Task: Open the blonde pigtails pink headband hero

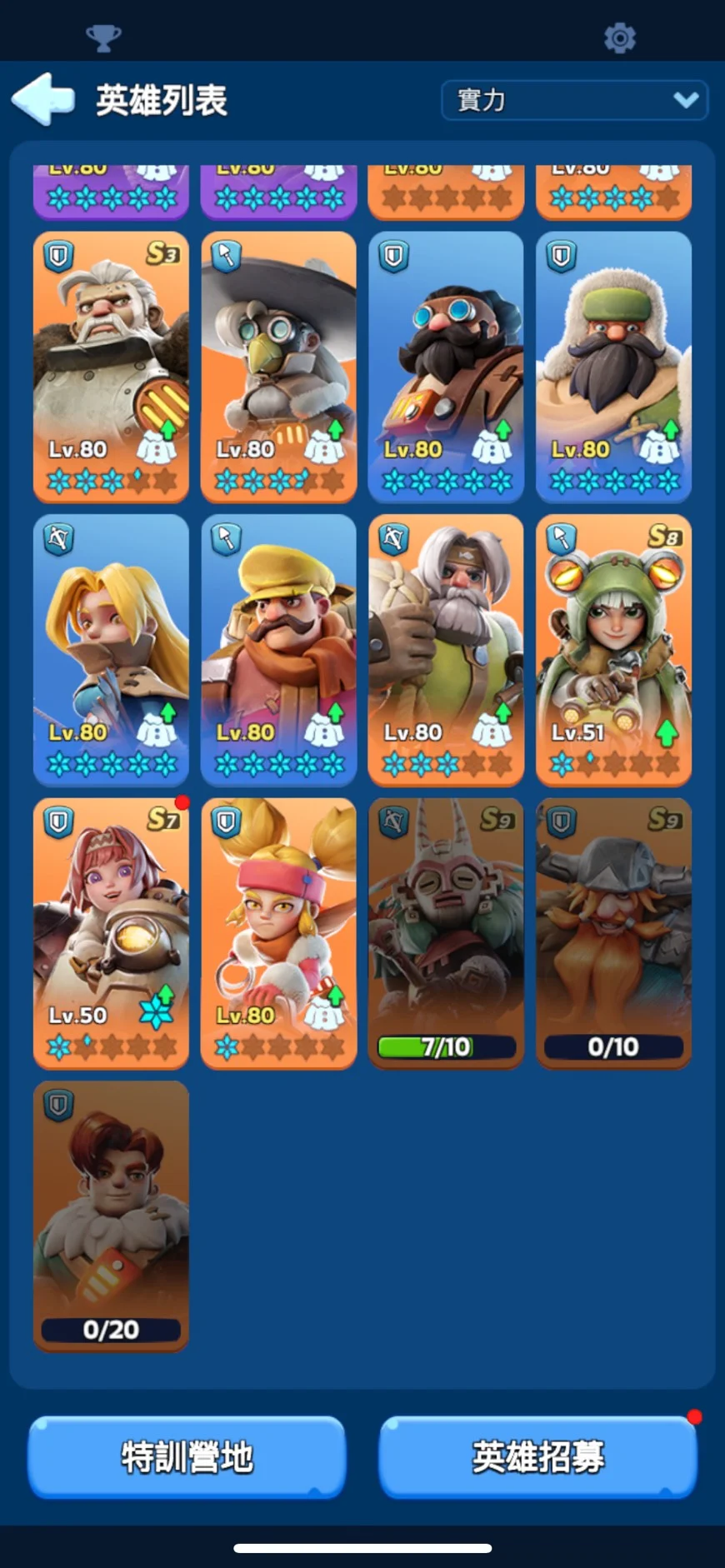Action: click(278, 934)
